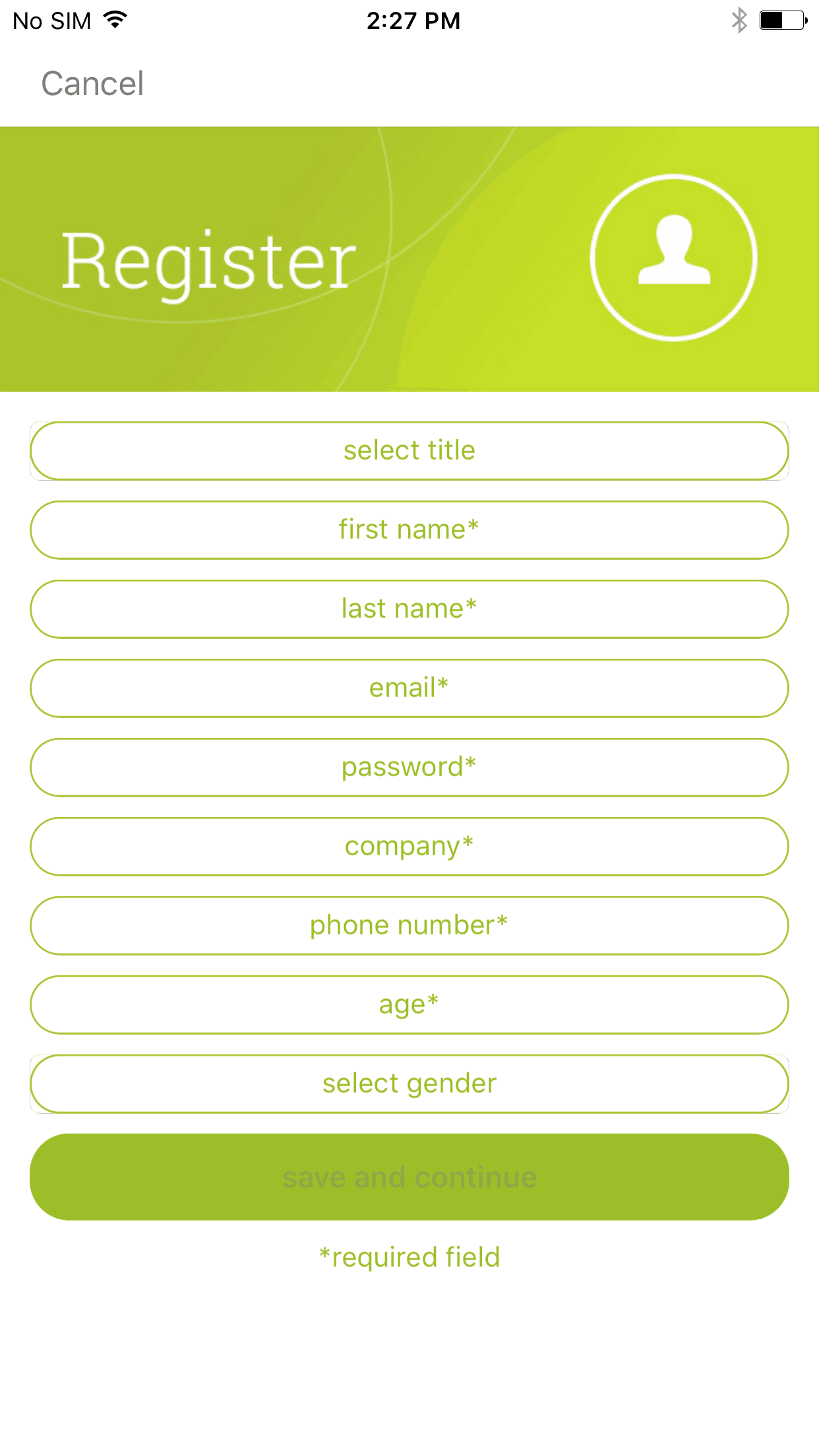Select the email input field

409,688
